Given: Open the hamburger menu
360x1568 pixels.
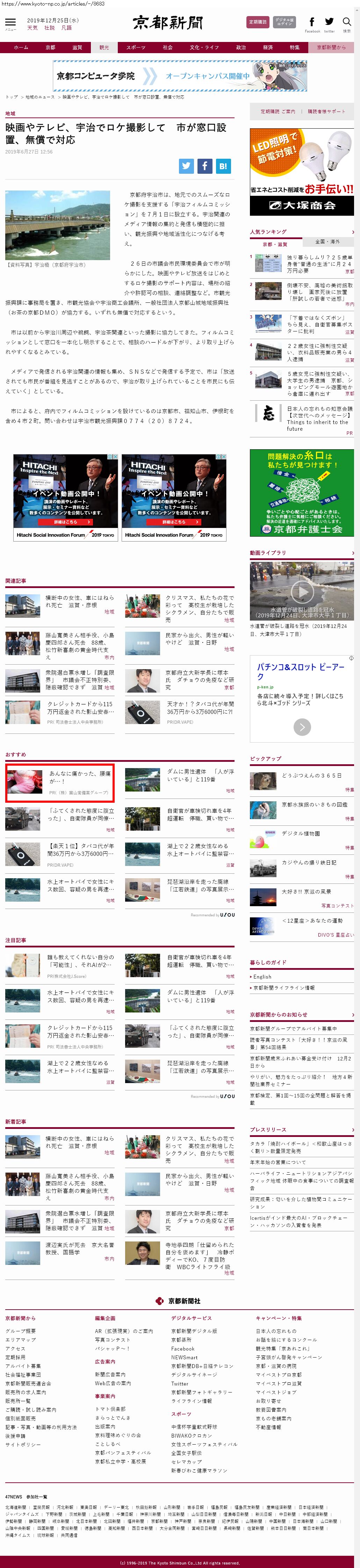Looking at the screenshot, I should pos(10,22).
